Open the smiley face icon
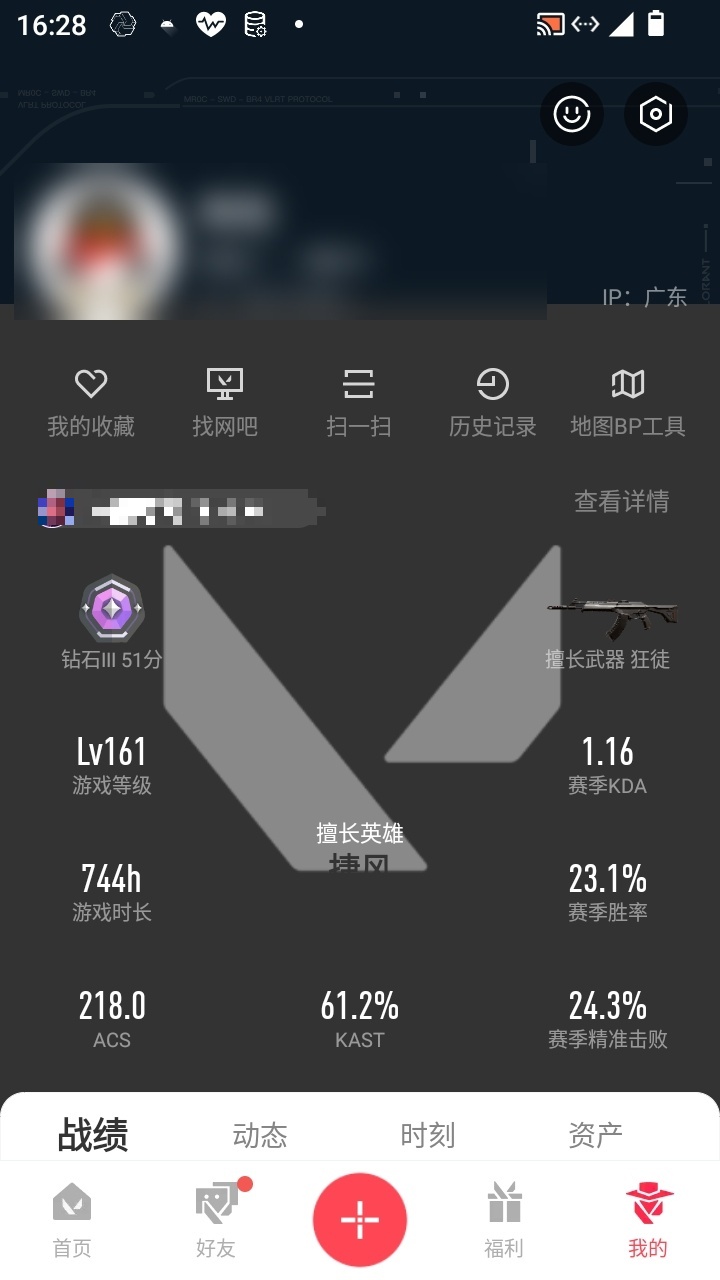The height and width of the screenshot is (1280, 720). pyautogui.click(x=572, y=114)
